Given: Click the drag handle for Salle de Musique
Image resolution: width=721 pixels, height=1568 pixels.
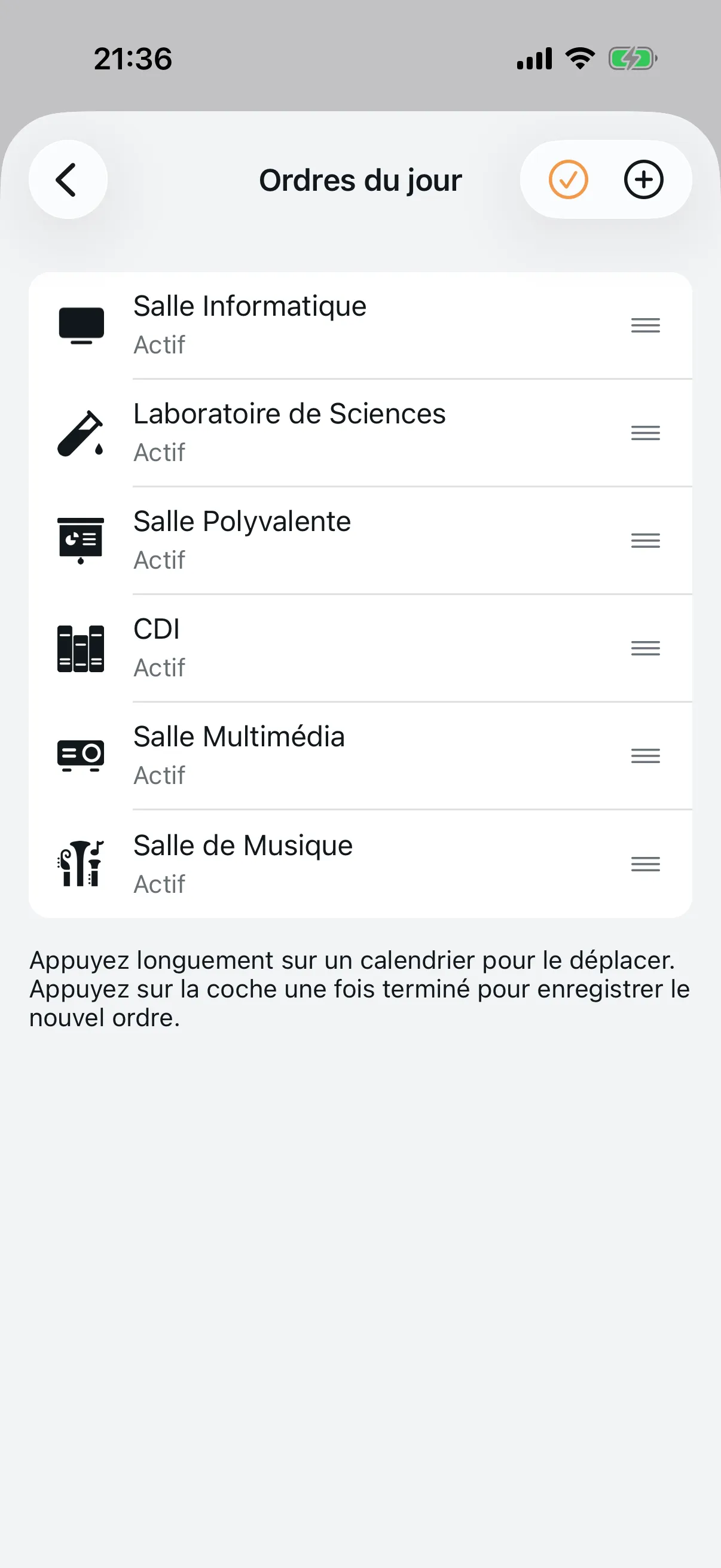Looking at the screenshot, I should point(645,863).
